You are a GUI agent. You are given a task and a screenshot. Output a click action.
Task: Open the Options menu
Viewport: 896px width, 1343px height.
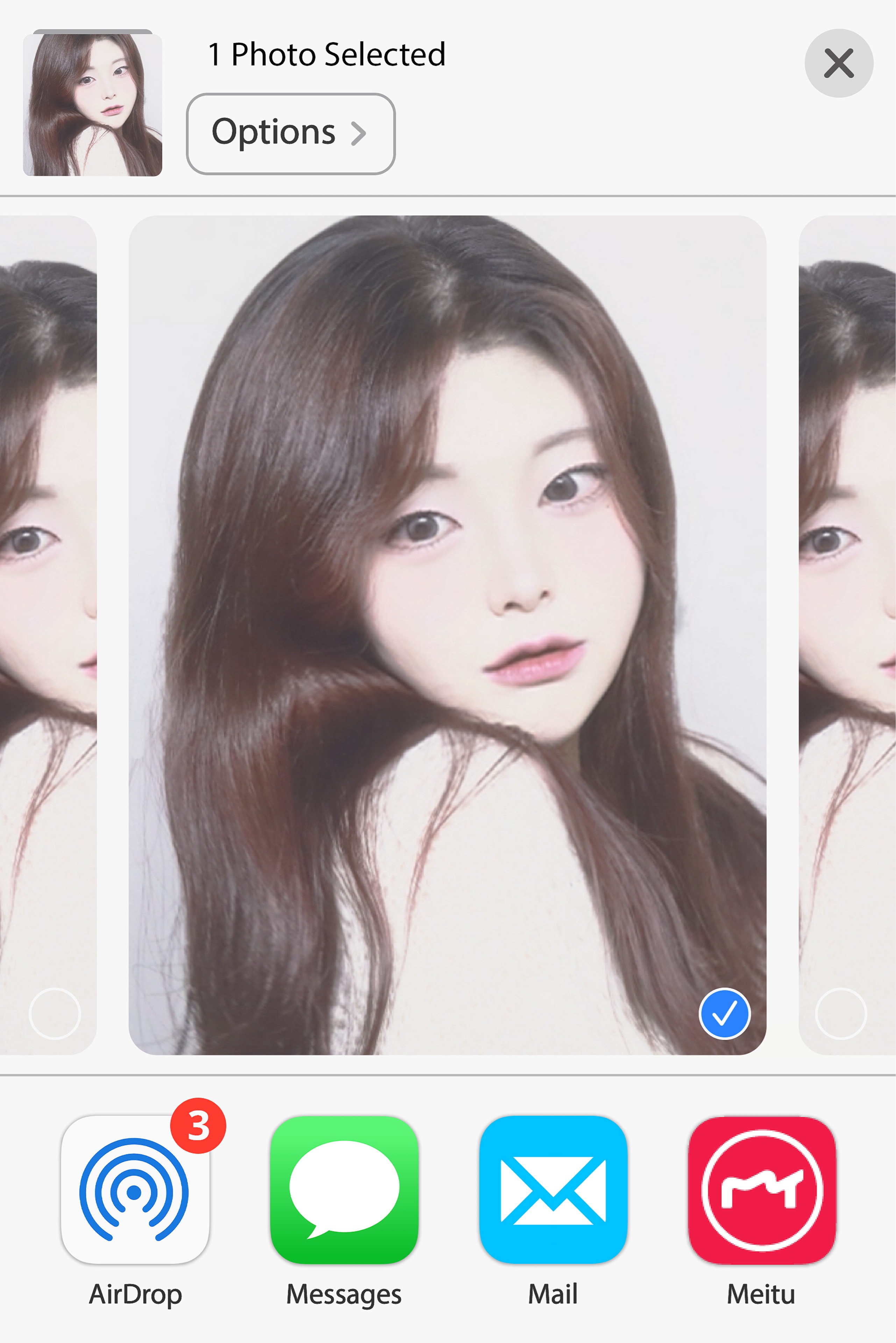(290, 133)
